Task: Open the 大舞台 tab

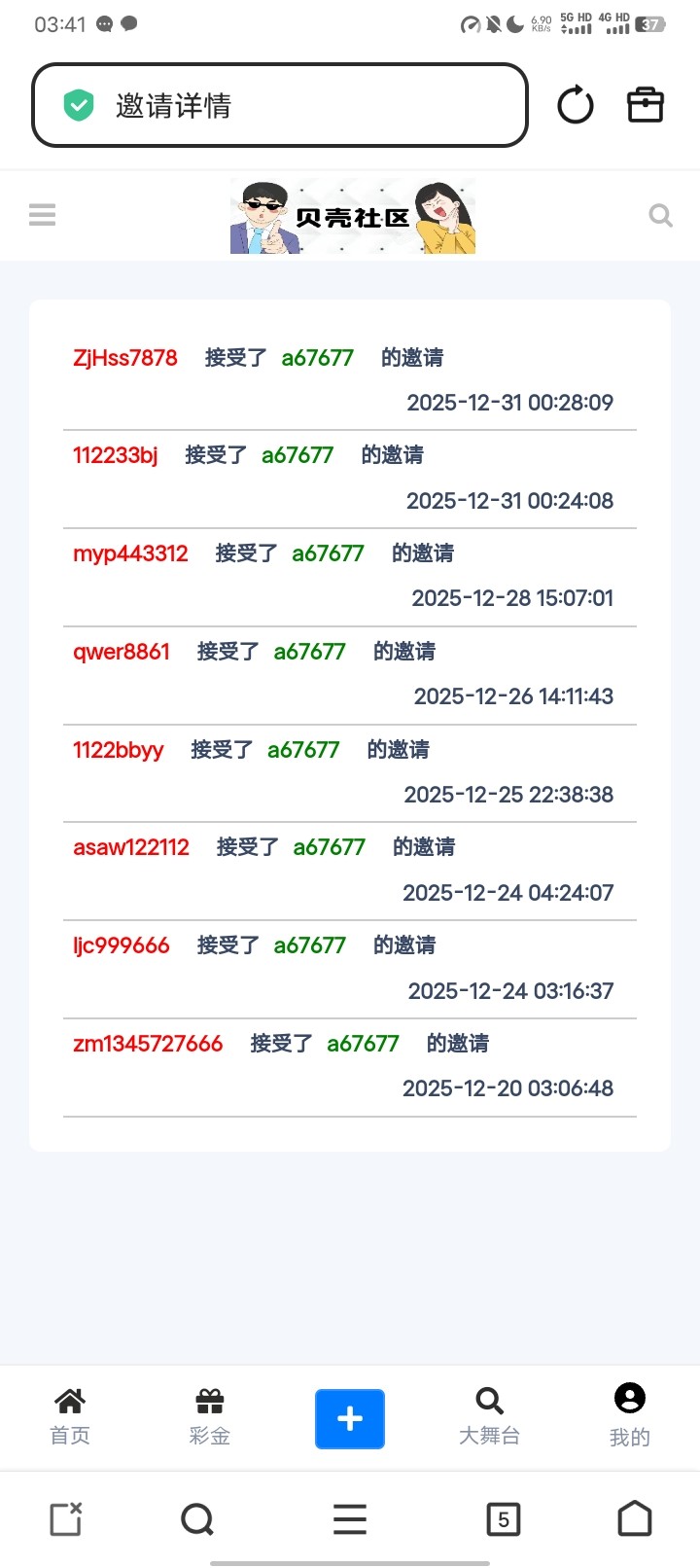Action: point(490,1416)
